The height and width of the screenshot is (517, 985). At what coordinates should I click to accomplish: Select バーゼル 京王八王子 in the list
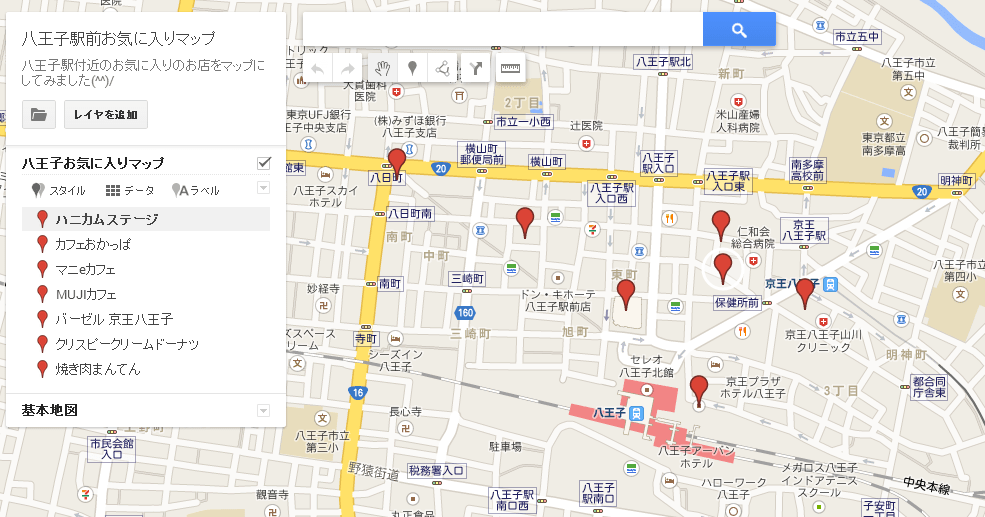click(114, 319)
